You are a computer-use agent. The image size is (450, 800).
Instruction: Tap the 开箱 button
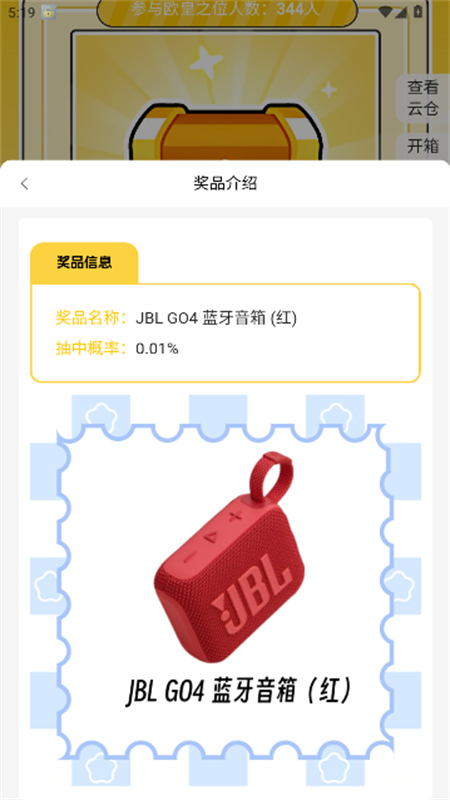click(x=422, y=146)
